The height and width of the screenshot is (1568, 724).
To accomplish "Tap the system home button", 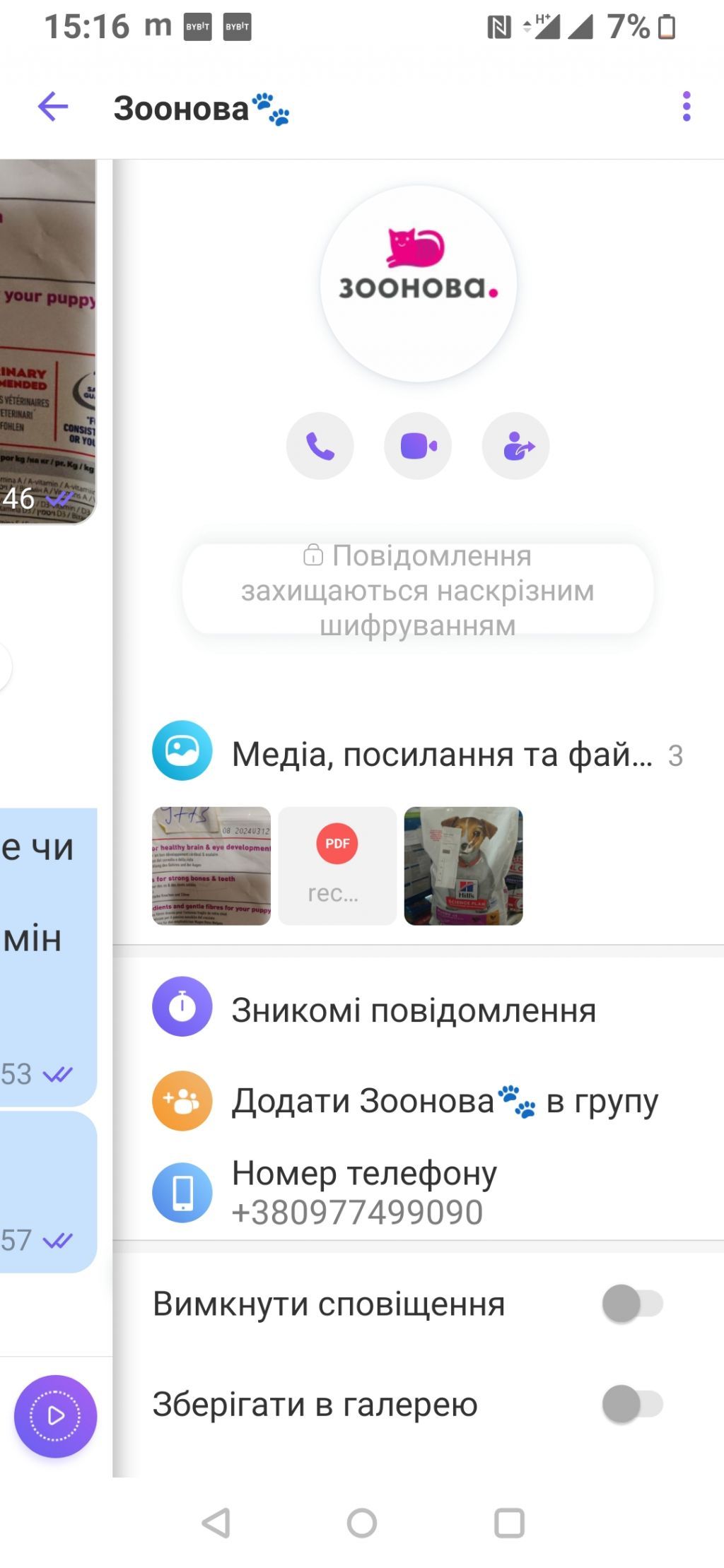I will point(362,1523).
